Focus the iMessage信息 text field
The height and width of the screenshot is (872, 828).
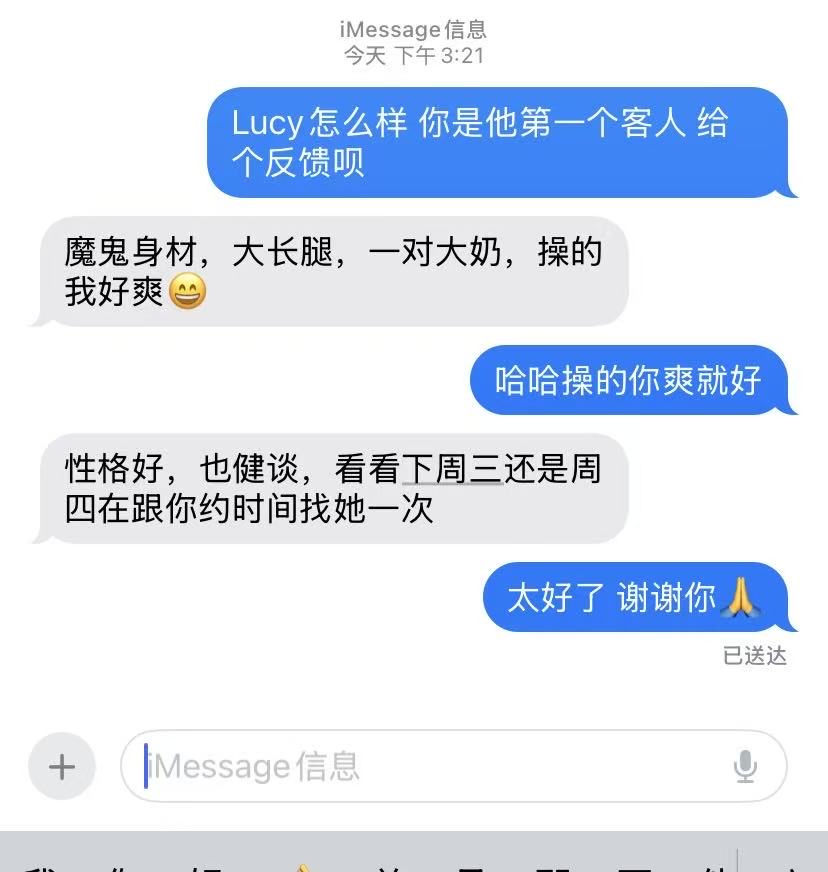pyautogui.click(x=430, y=767)
